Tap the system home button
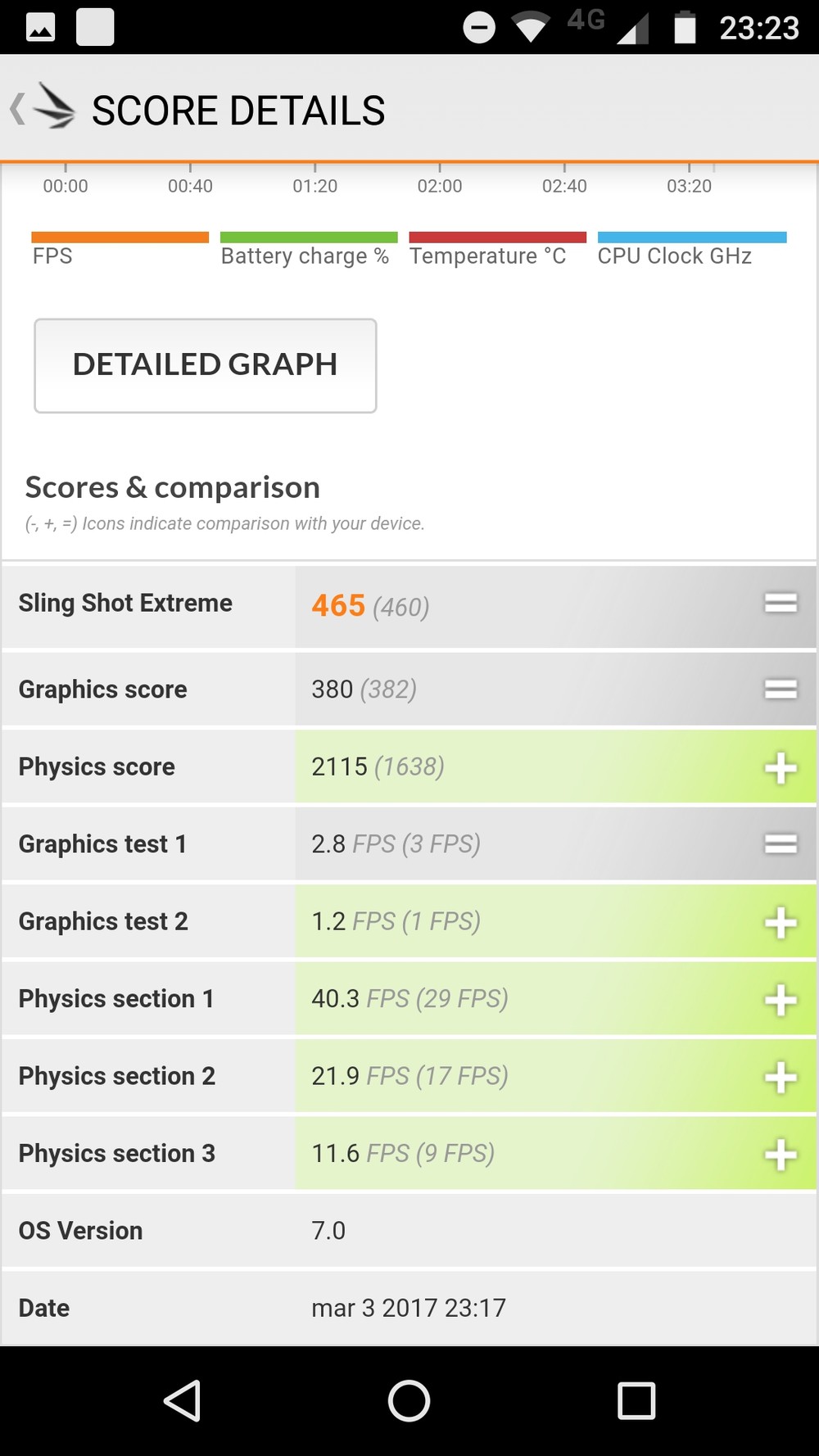 [x=409, y=1400]
